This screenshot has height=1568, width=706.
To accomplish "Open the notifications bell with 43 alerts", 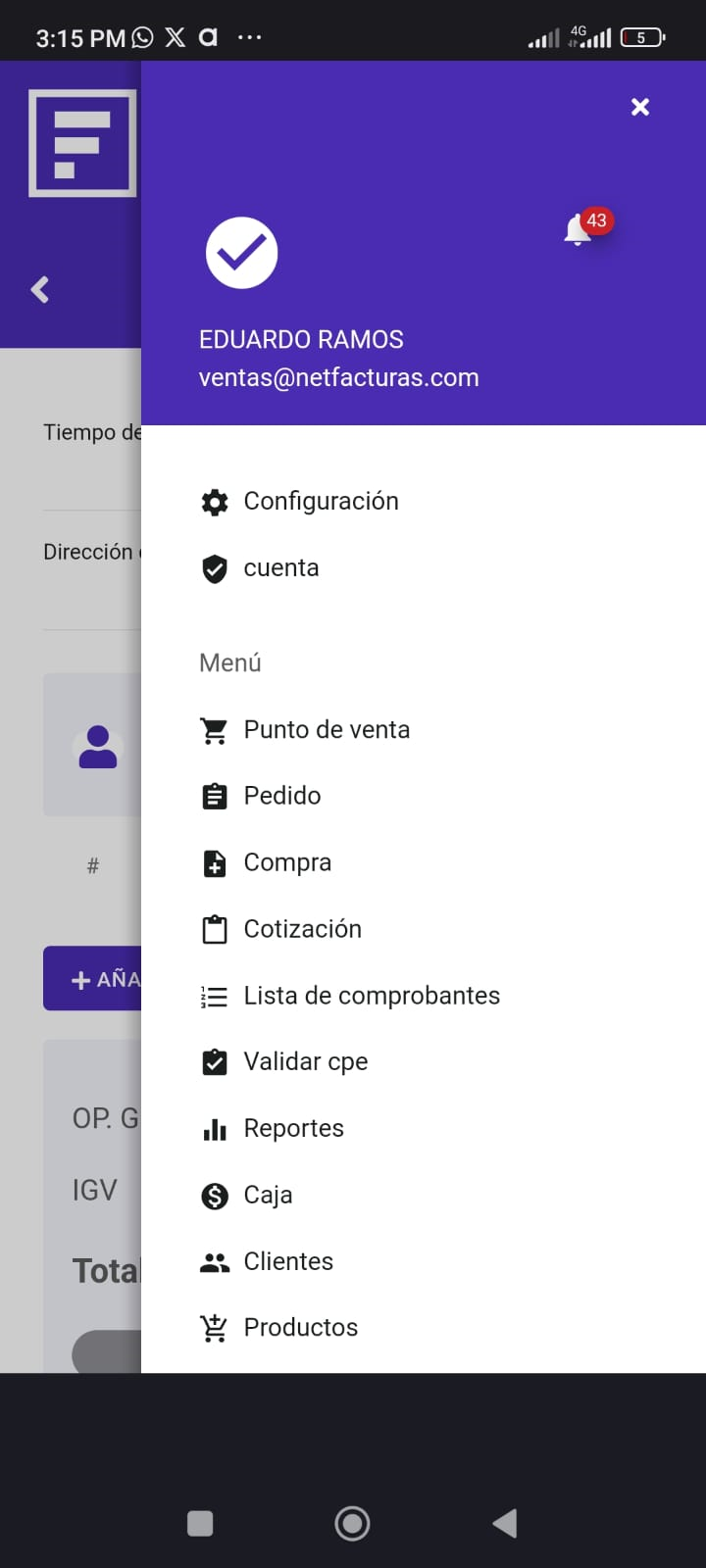I will point(580,229).
